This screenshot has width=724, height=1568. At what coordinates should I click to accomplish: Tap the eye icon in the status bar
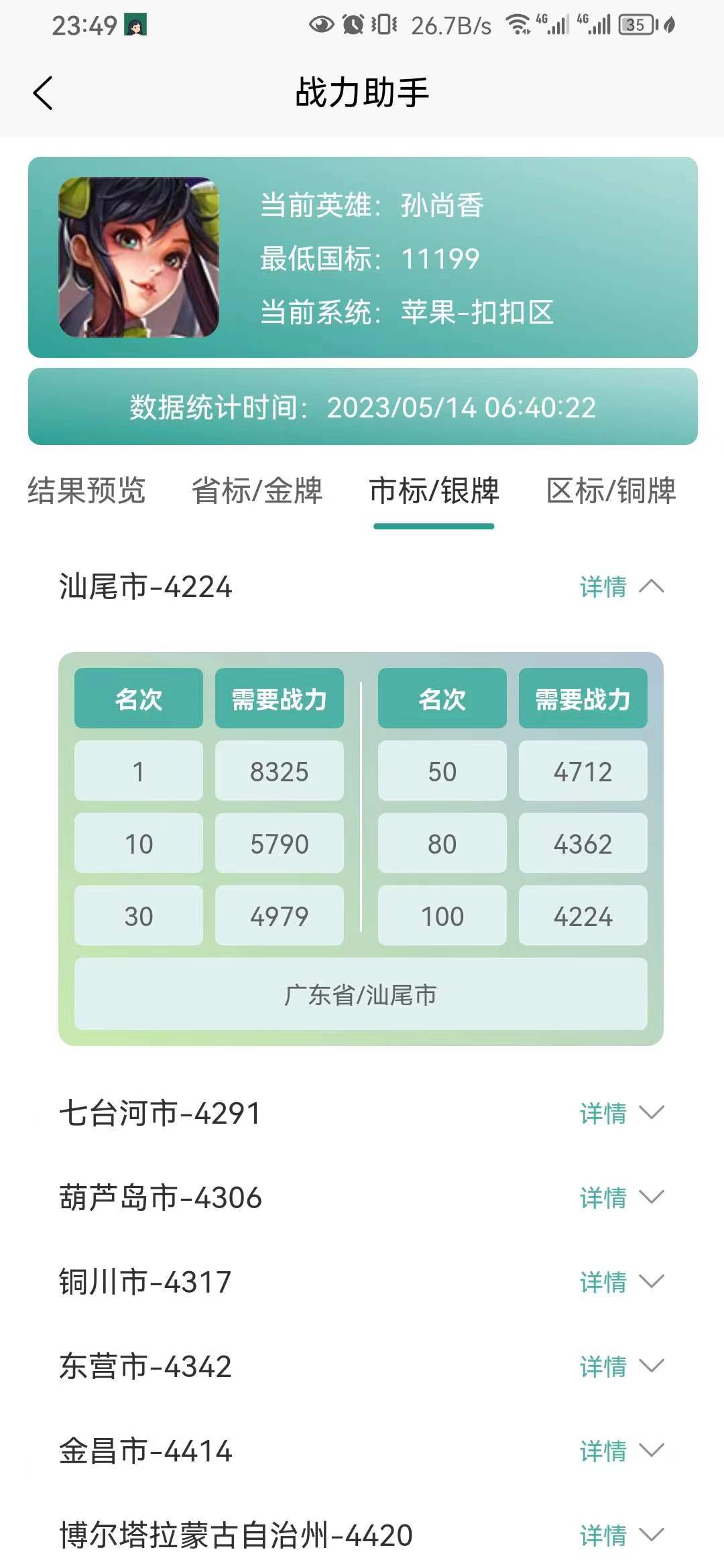point(320,25)
